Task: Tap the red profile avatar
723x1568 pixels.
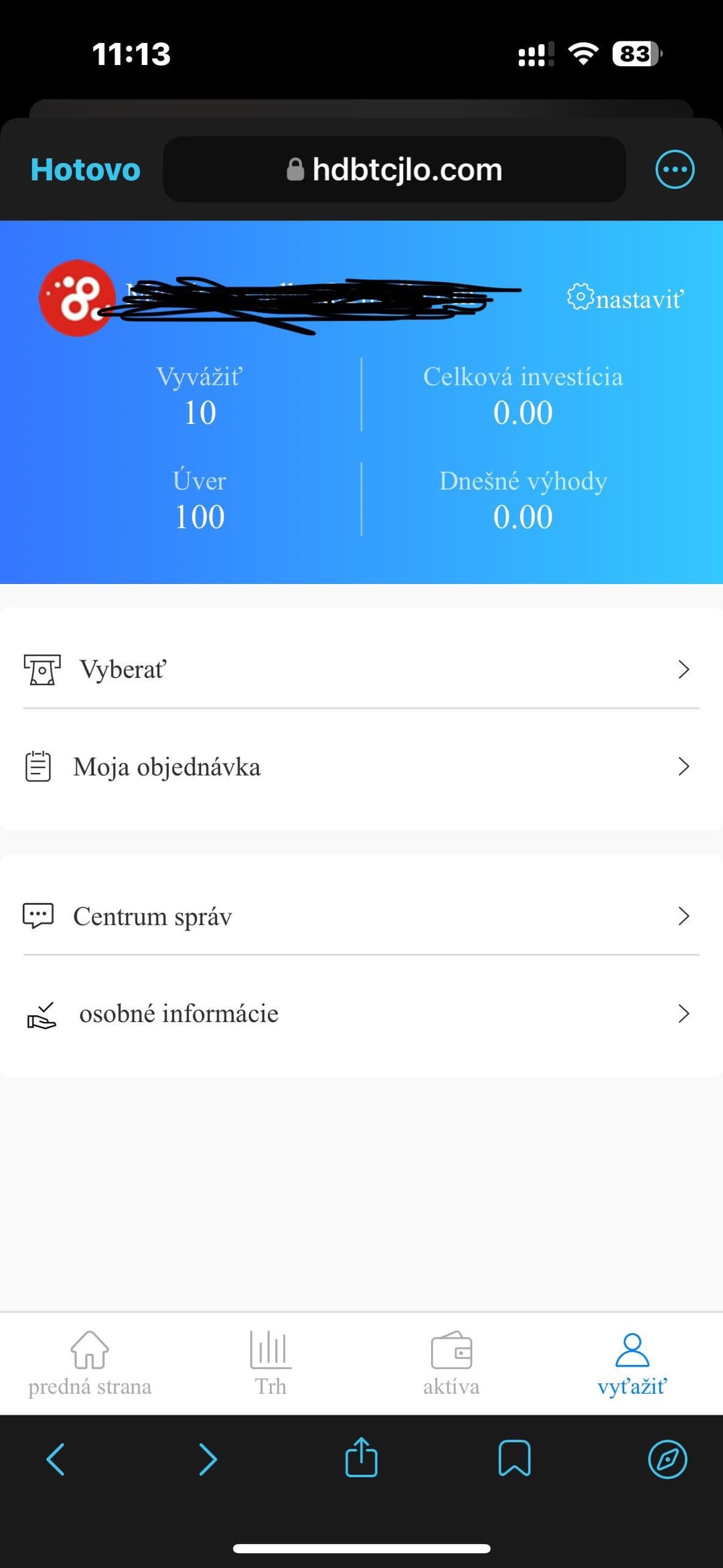Action: point(77,298)
